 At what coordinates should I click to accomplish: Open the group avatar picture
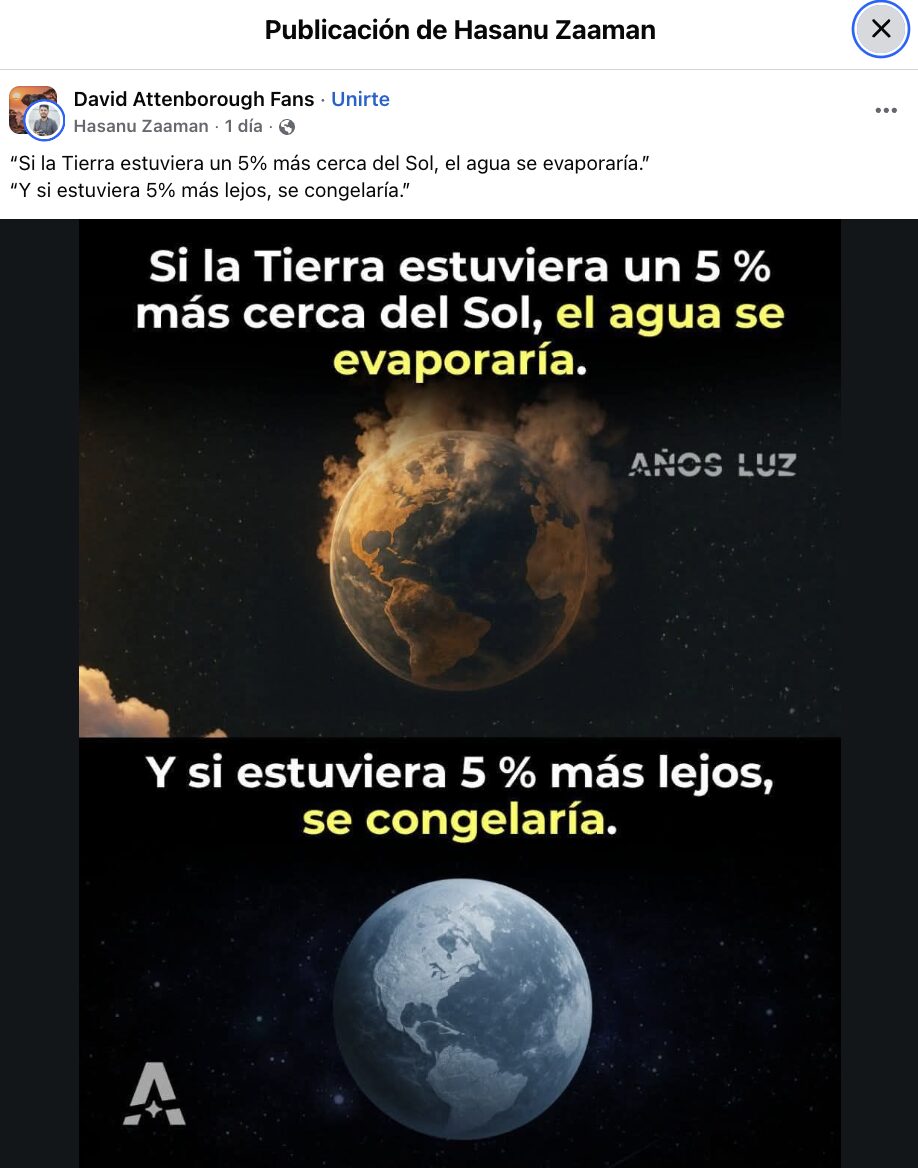26,103
